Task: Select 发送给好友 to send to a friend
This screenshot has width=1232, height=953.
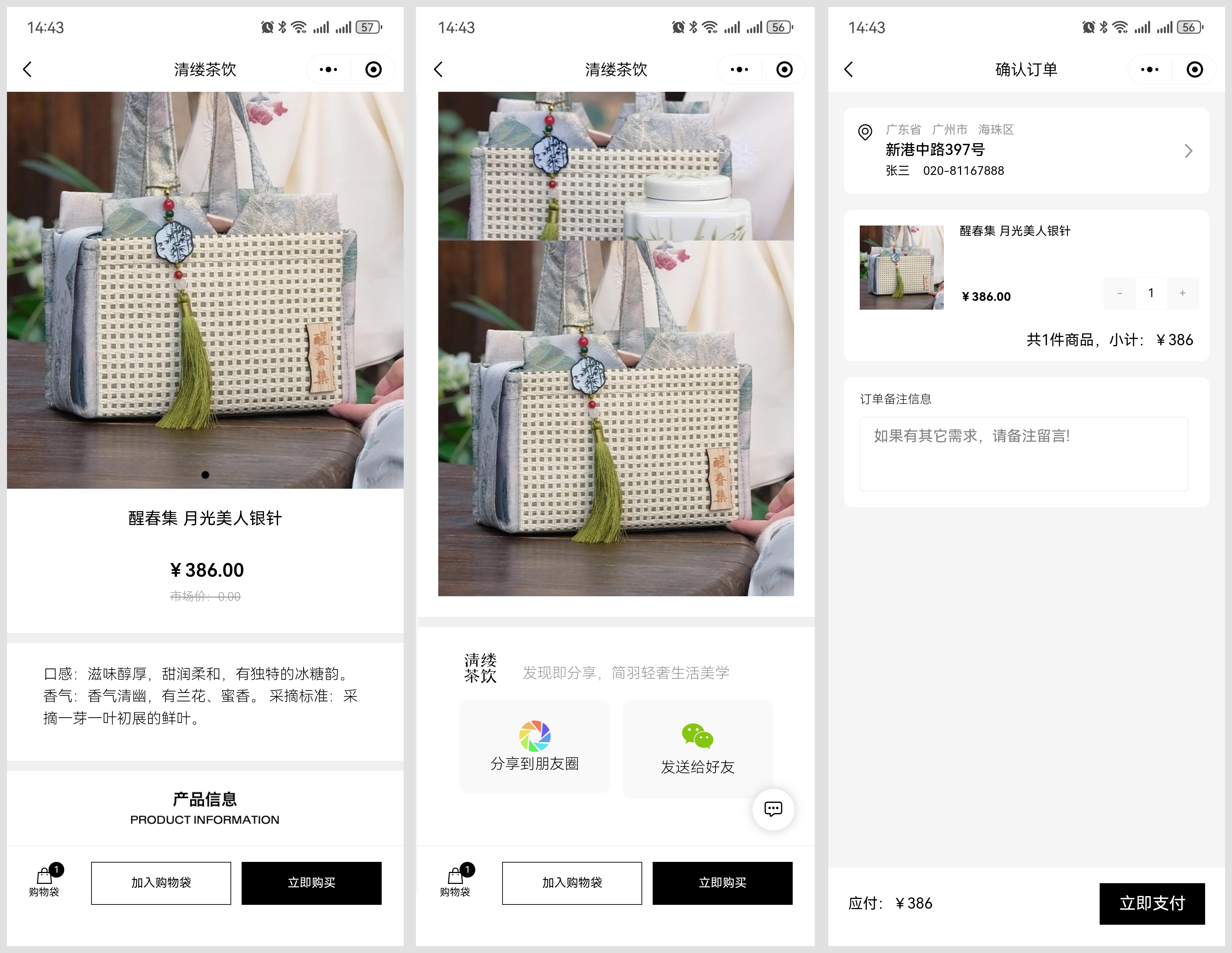Action: (697, 749)
